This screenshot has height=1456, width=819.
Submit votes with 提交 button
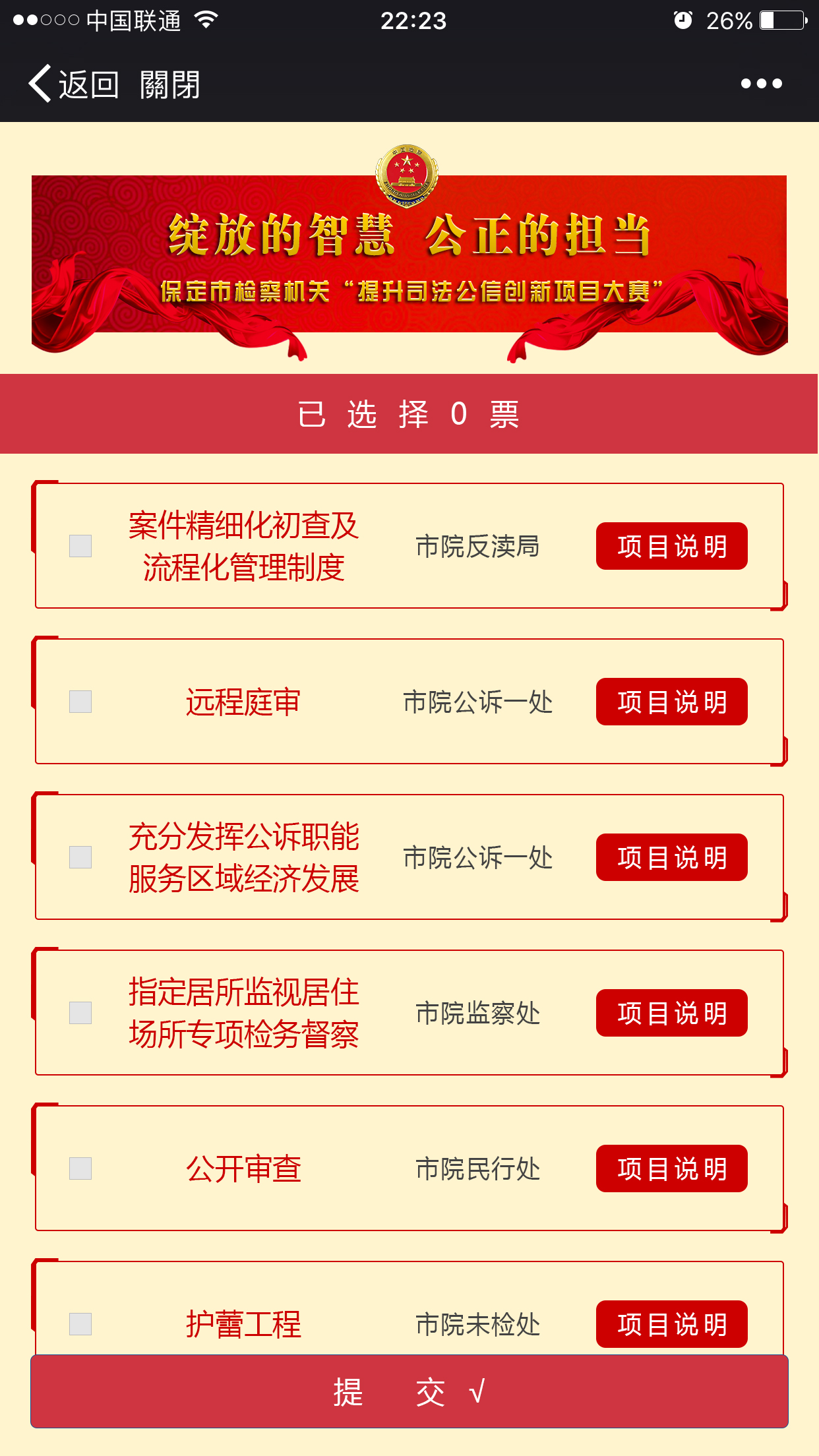click(x=409, y=1391)
